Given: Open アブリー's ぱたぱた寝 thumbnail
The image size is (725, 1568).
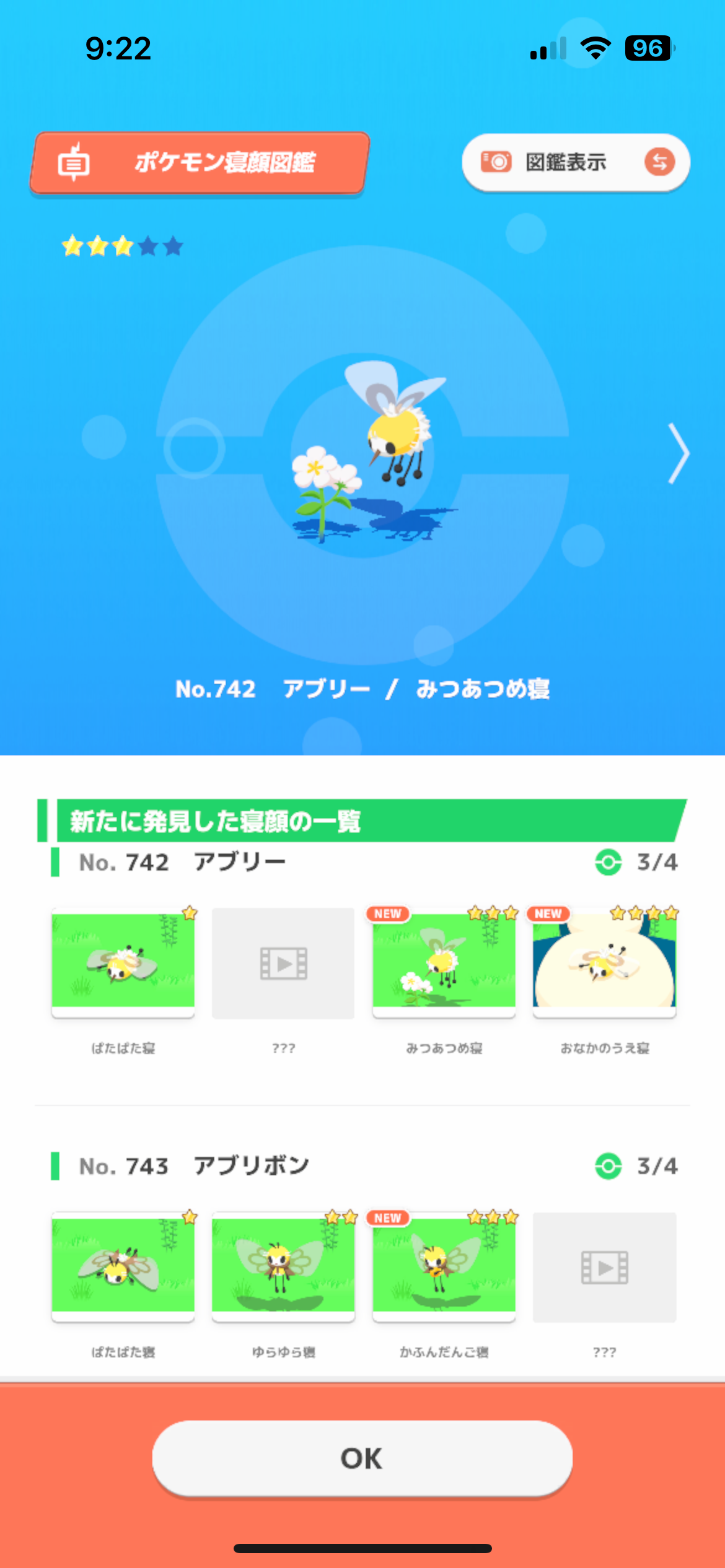Looking at the screenshot, I should (x=123, y=962).
